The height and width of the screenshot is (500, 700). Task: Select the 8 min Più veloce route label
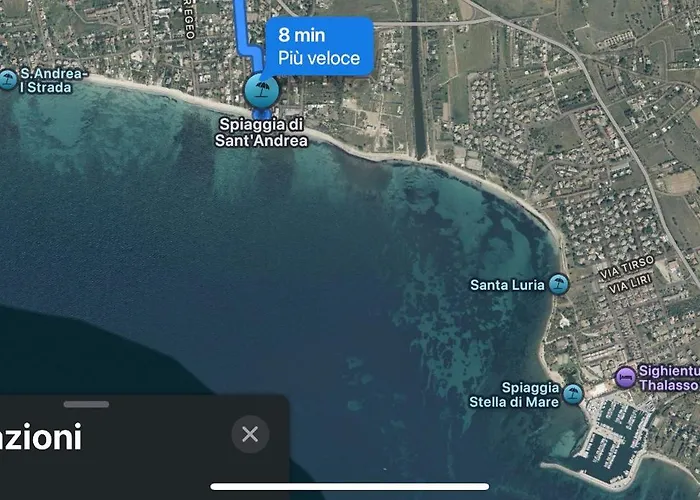(319, 46)
